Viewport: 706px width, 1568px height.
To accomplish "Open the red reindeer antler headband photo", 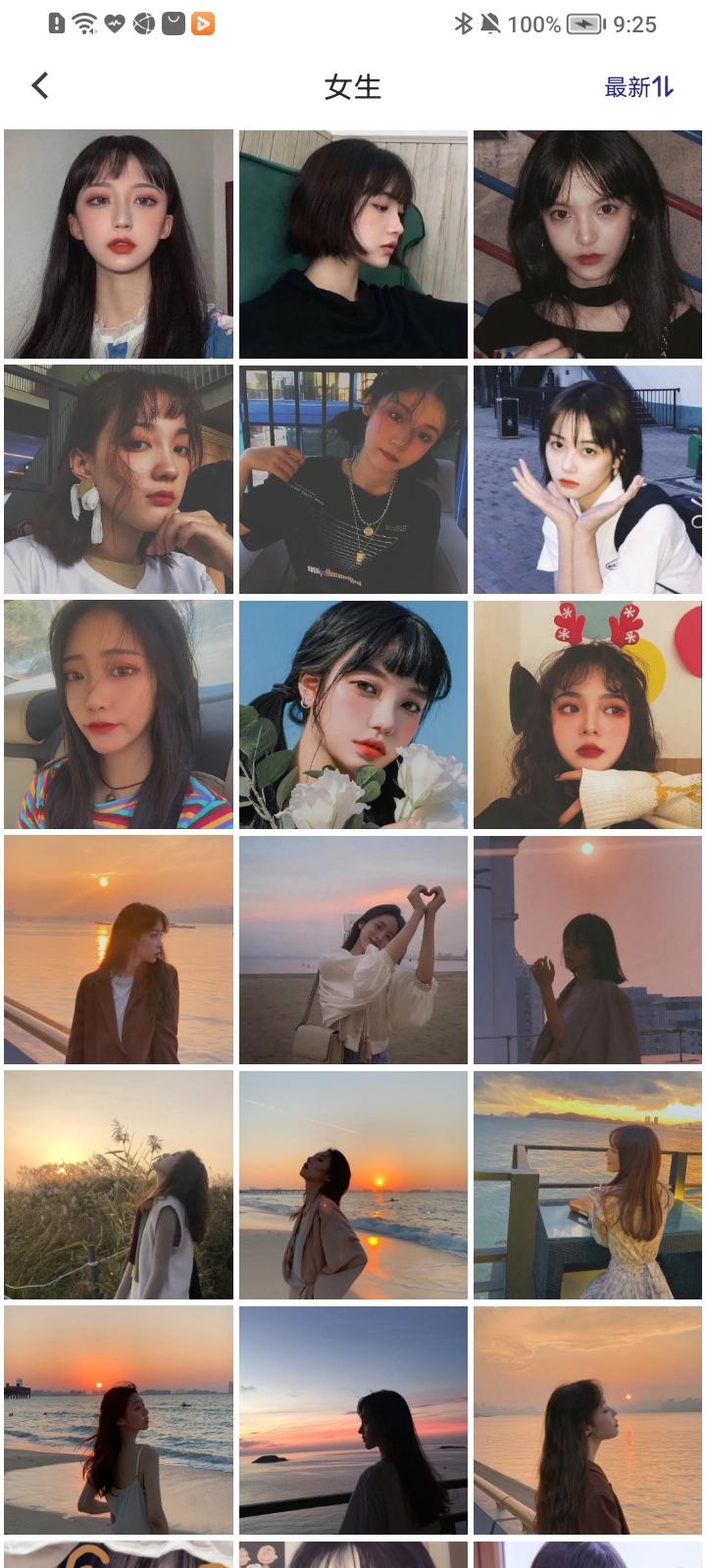I will click(587, 714).
